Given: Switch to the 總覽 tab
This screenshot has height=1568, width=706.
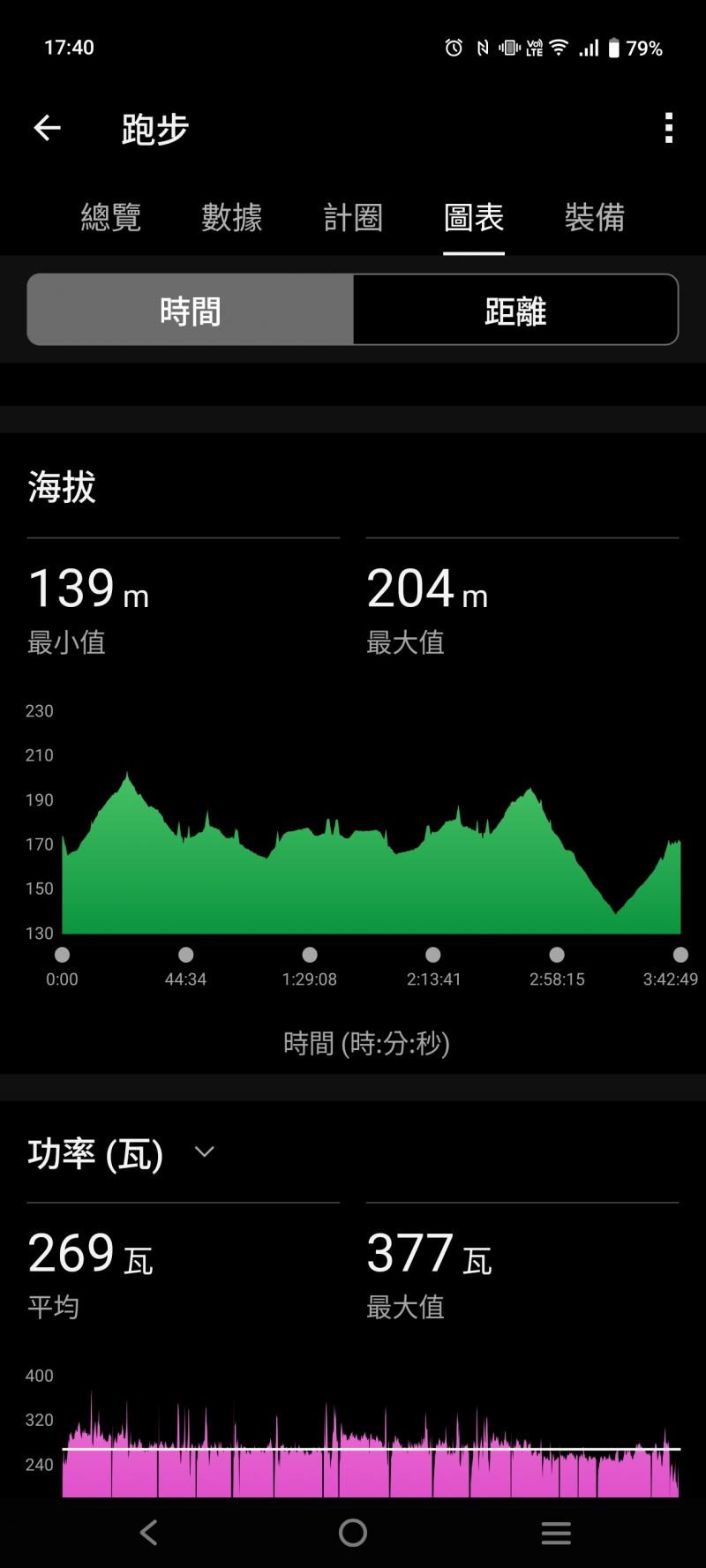Looking at the screenshot, I should point(111,217).
